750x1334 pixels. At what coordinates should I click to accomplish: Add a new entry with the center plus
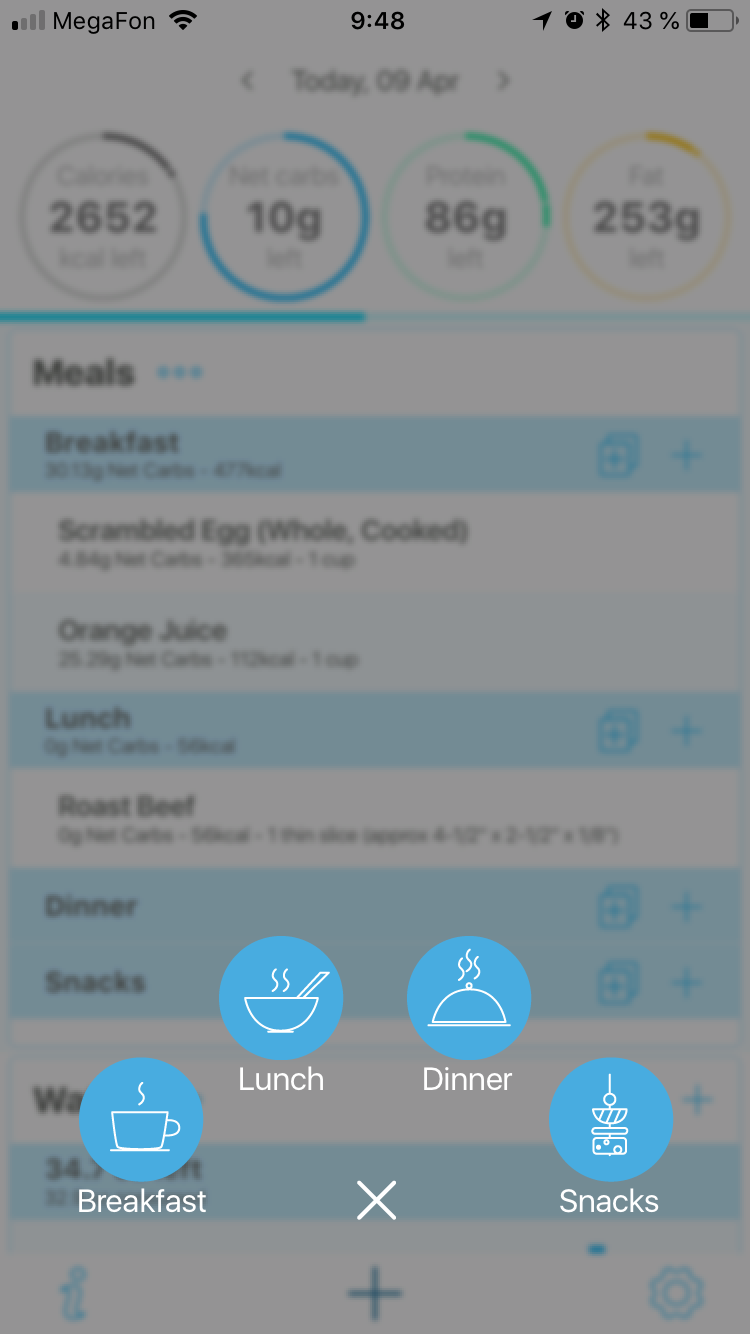pyautogui.click(x=375, y=1292)
